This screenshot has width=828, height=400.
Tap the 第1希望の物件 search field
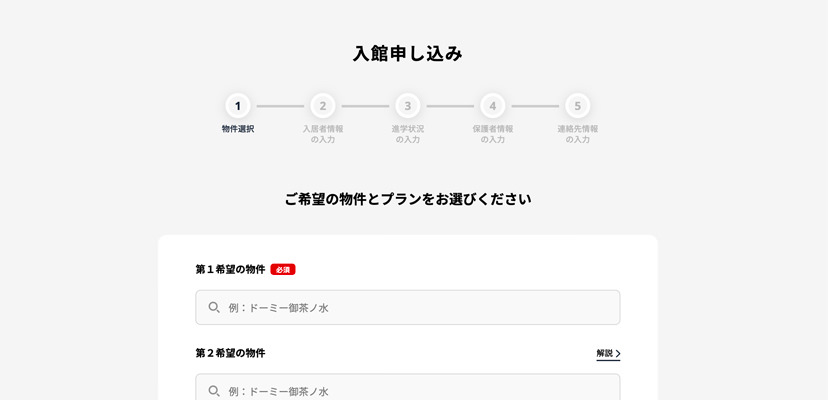tap(407, 307)
